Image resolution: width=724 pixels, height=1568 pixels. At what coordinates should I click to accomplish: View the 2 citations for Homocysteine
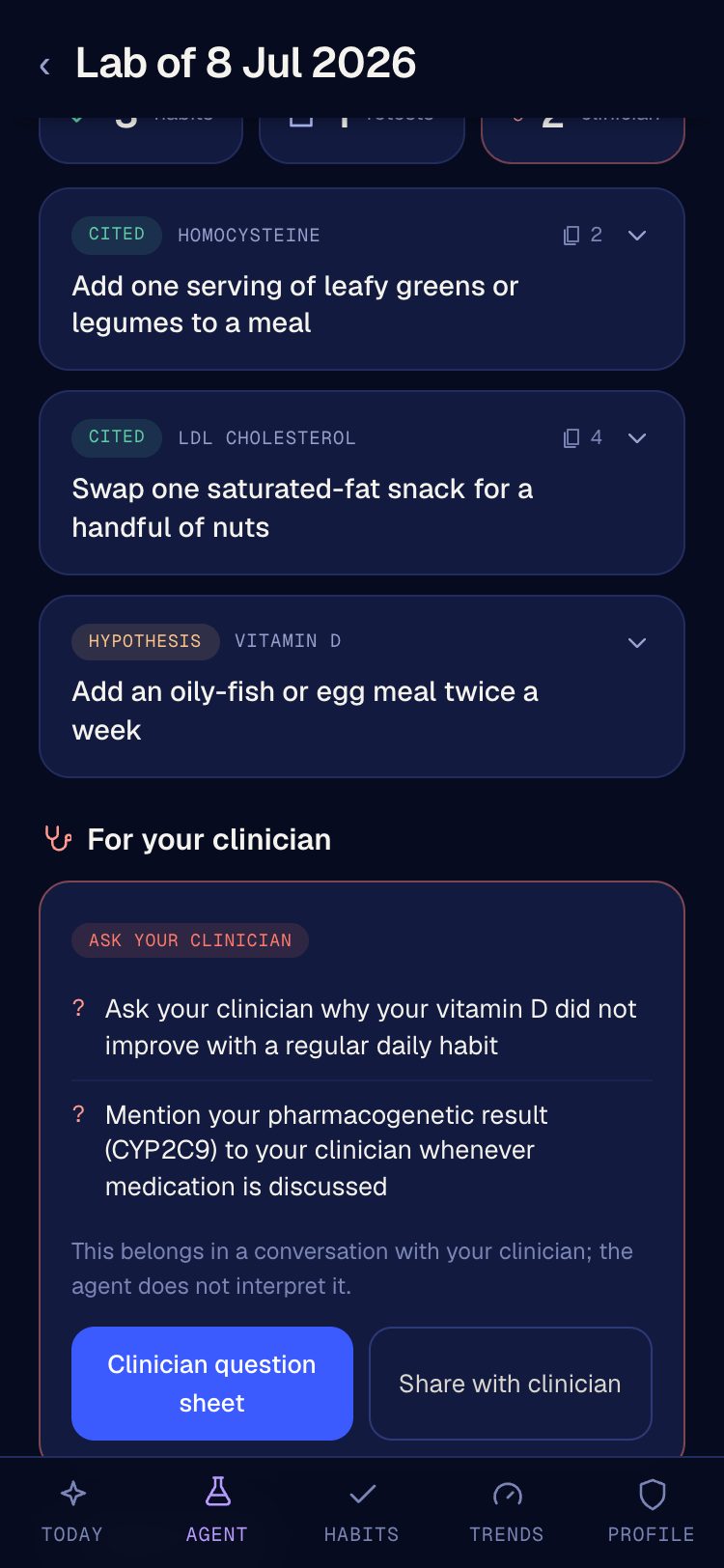[x=583, y=236]
